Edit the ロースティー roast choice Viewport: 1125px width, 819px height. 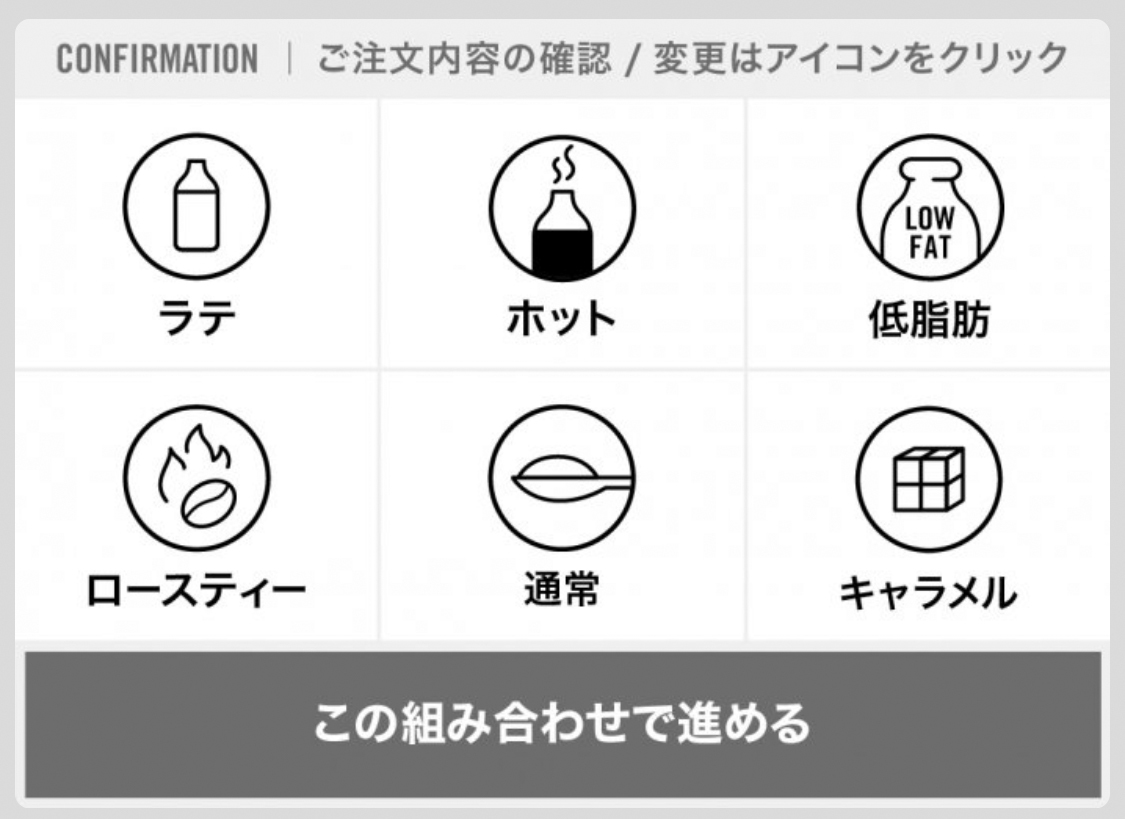pos(196,480)
